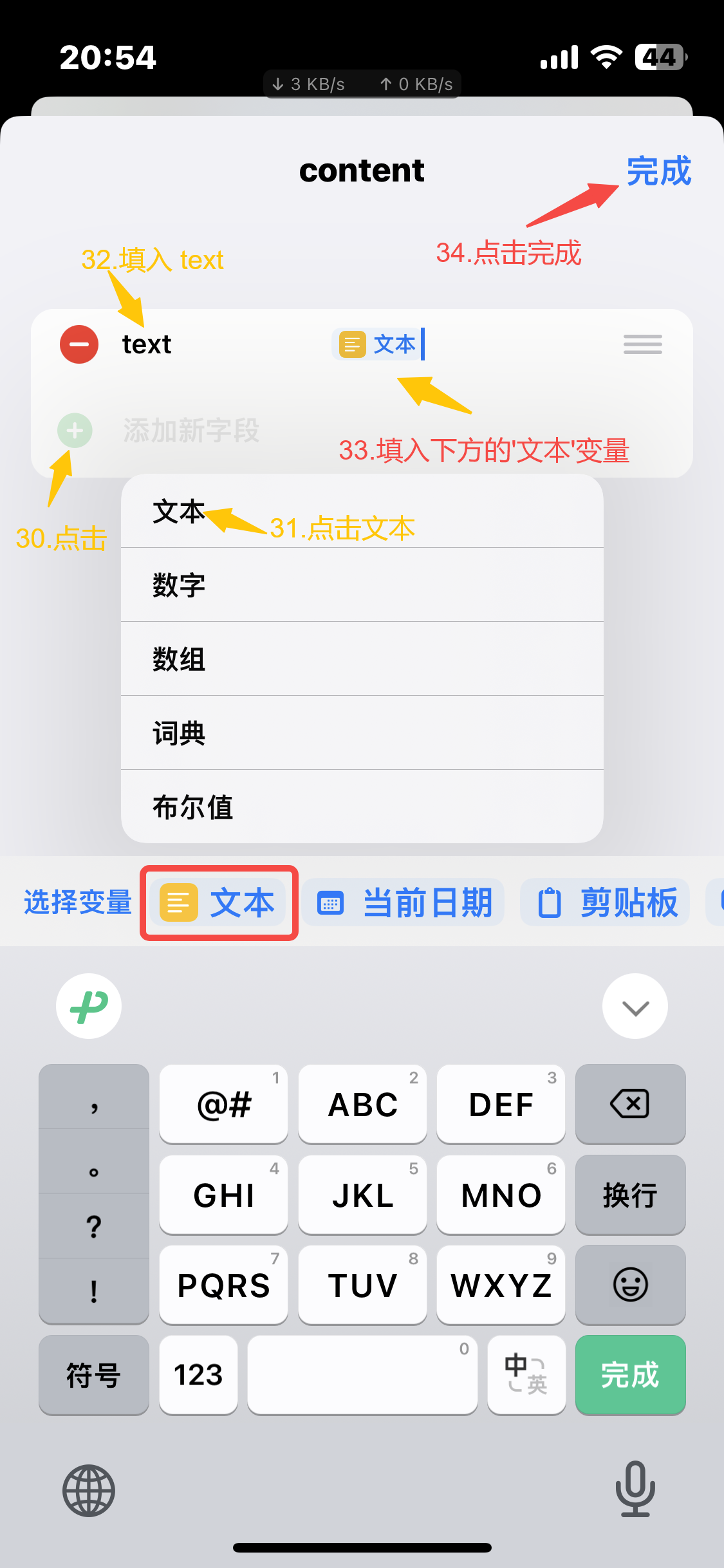Insert the 当前日期 variable chip
The height and width of the screenshot is (1568, 724).
click(404, 902)
